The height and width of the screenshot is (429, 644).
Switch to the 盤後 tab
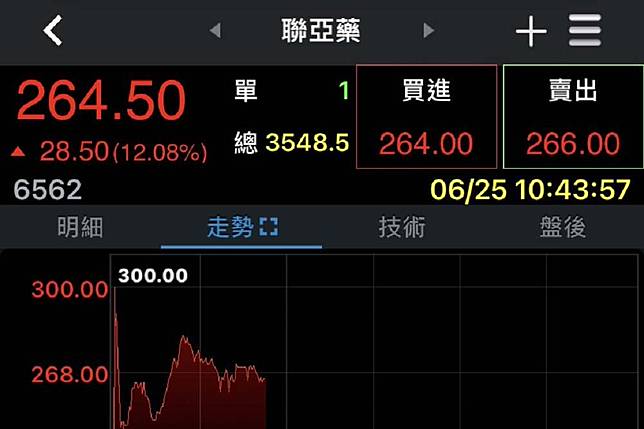562,228
